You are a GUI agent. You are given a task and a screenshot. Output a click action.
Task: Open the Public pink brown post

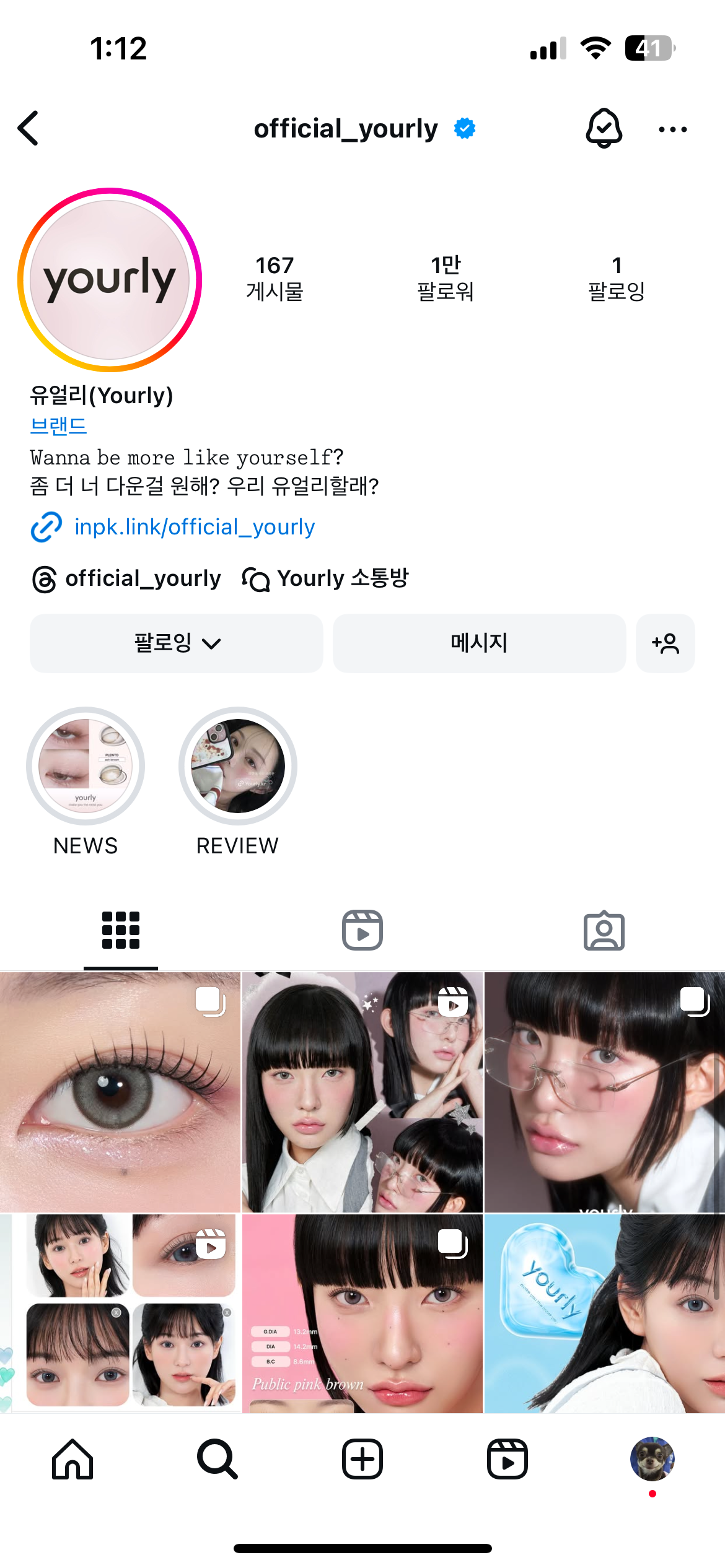point(362,1313)
